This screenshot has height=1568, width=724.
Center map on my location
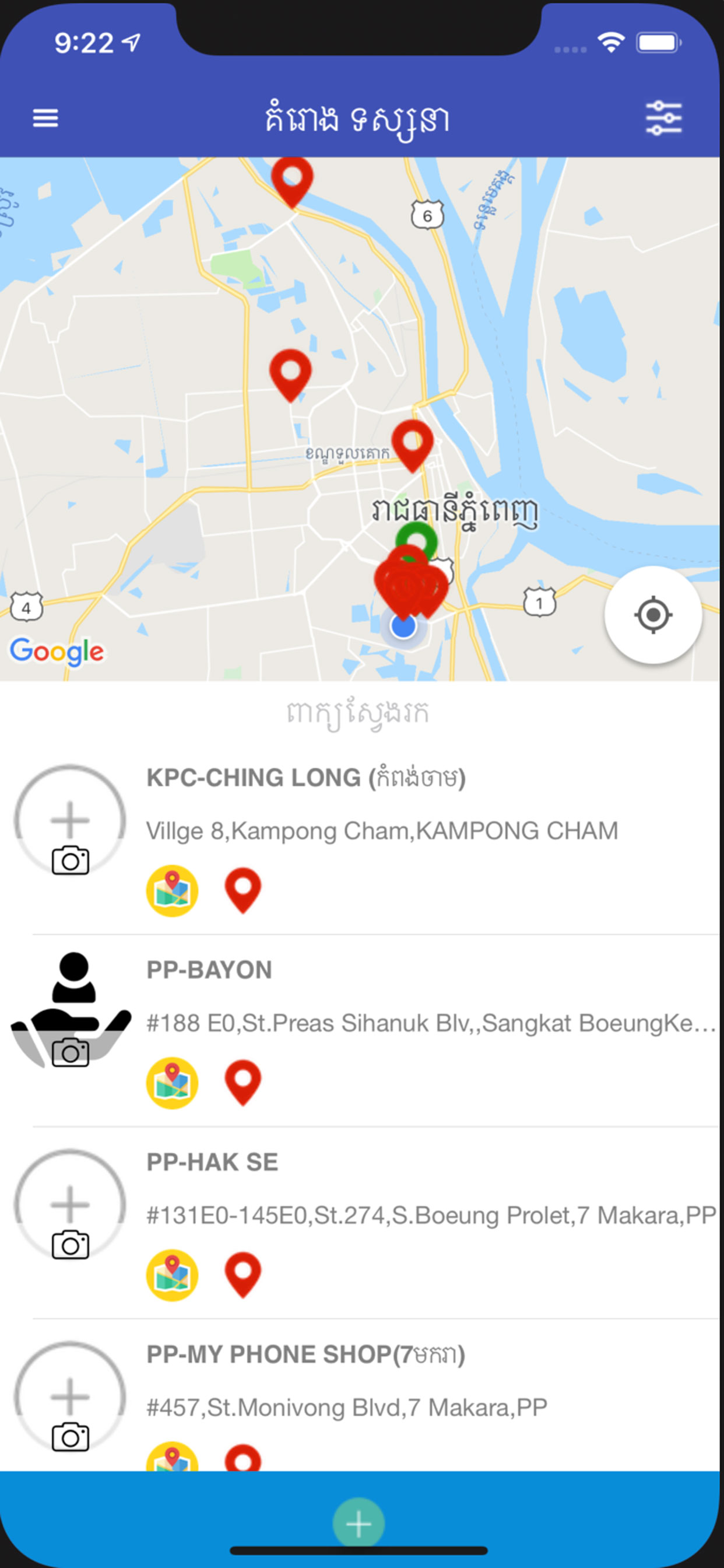(653, 615)
